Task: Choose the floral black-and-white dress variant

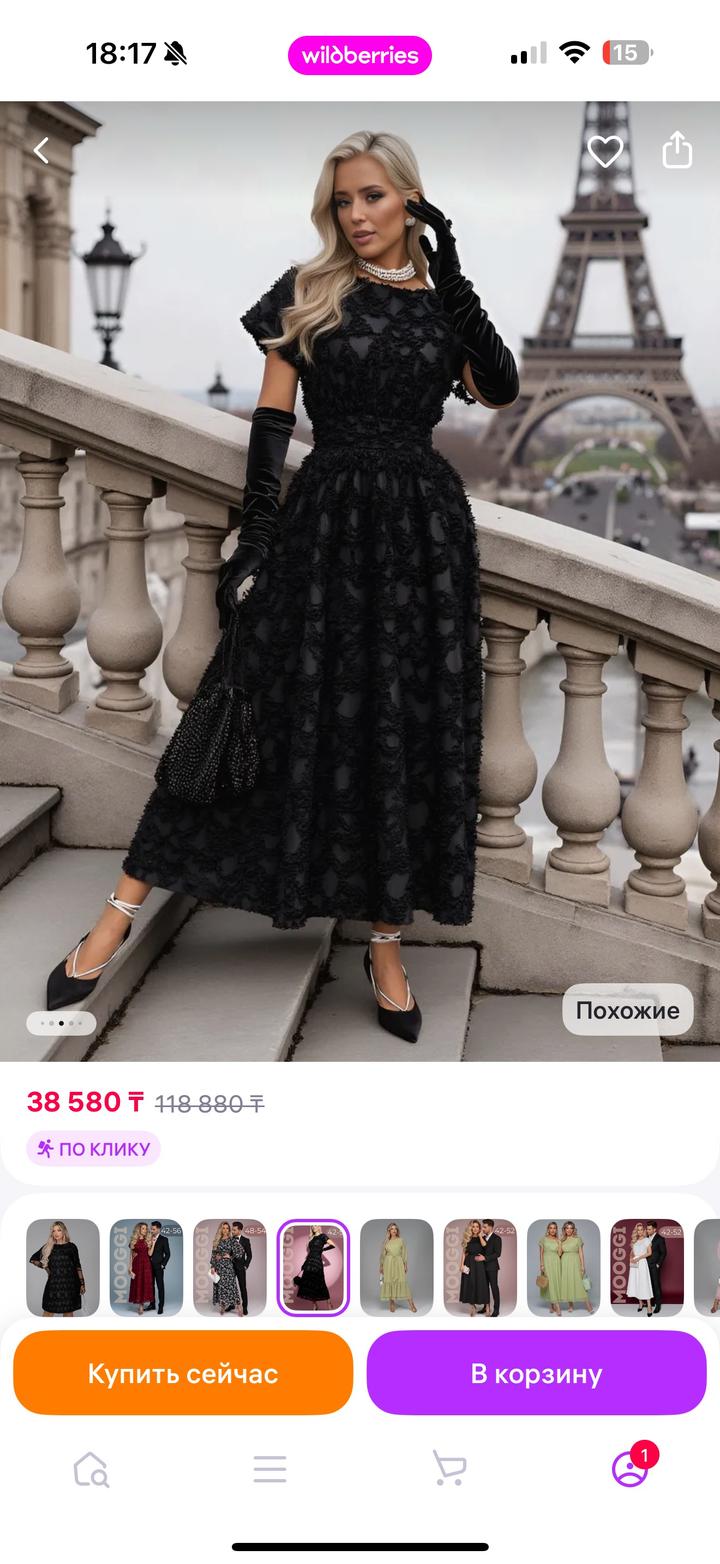Action: tap(229, 1267)
